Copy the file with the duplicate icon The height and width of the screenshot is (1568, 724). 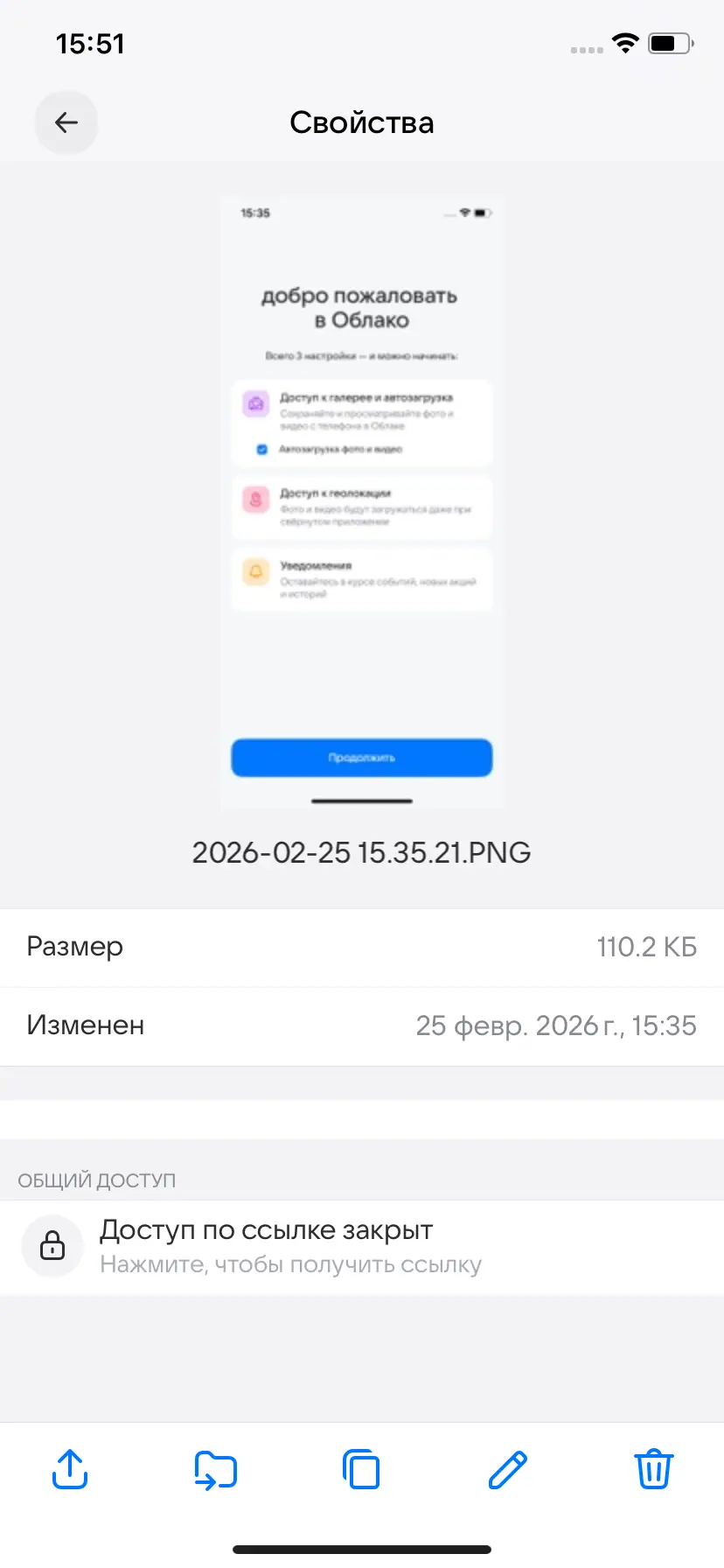361,1469
